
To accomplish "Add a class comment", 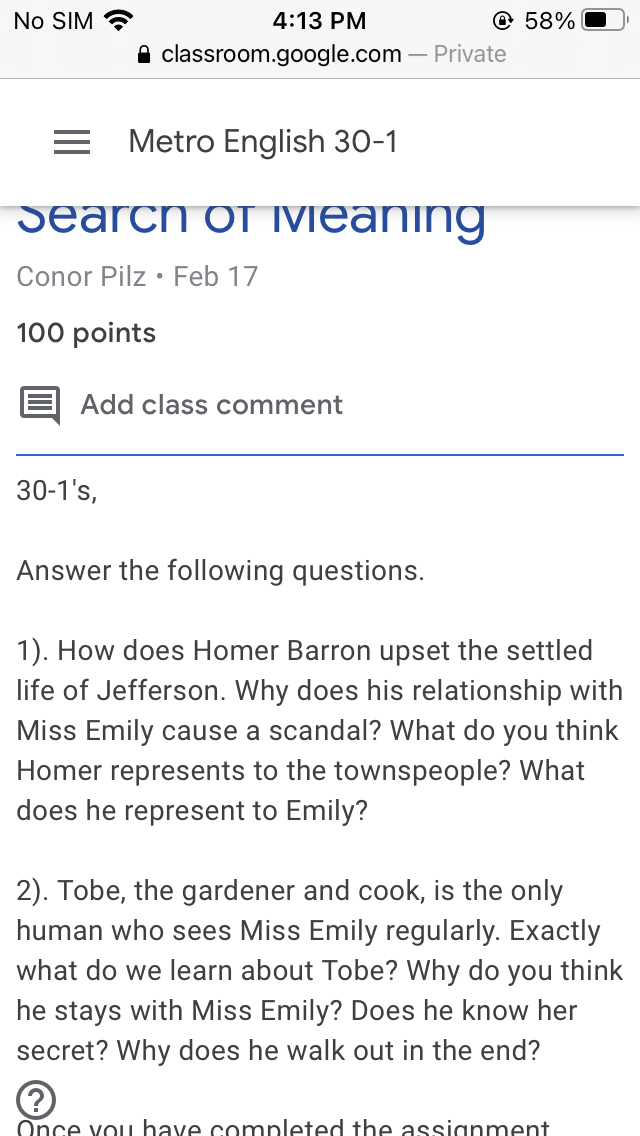I will 210,405.
